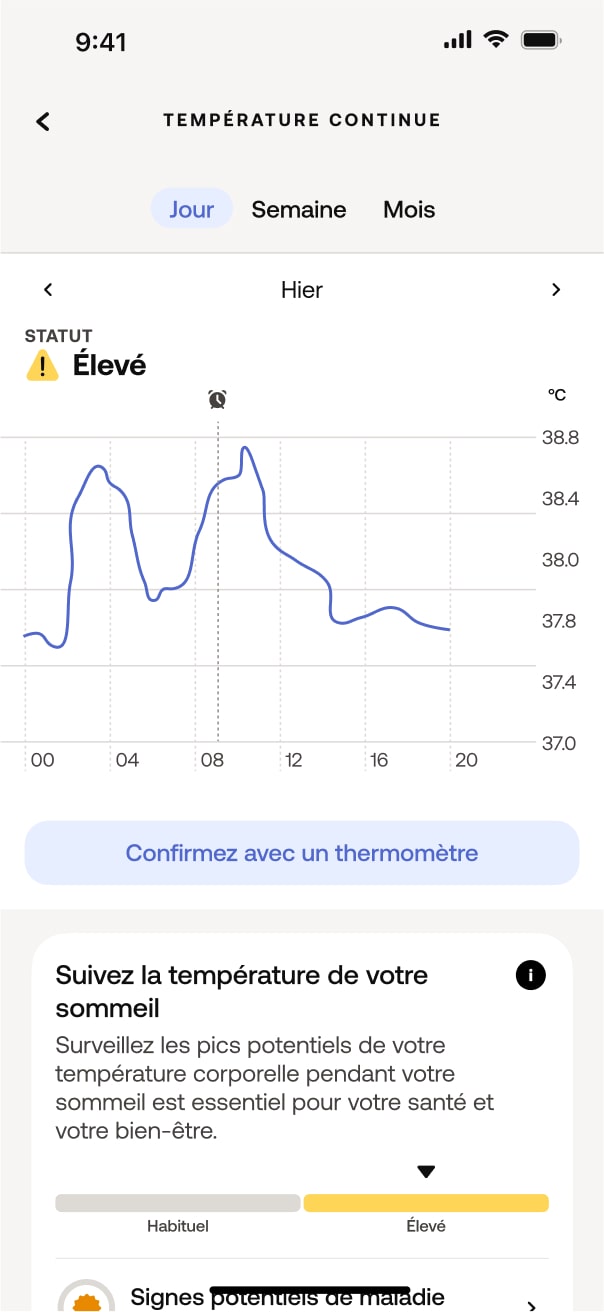Open the info icon on sleep temperature card
The width and height of the screenshot is (604, 1312).
click(530, 976)
